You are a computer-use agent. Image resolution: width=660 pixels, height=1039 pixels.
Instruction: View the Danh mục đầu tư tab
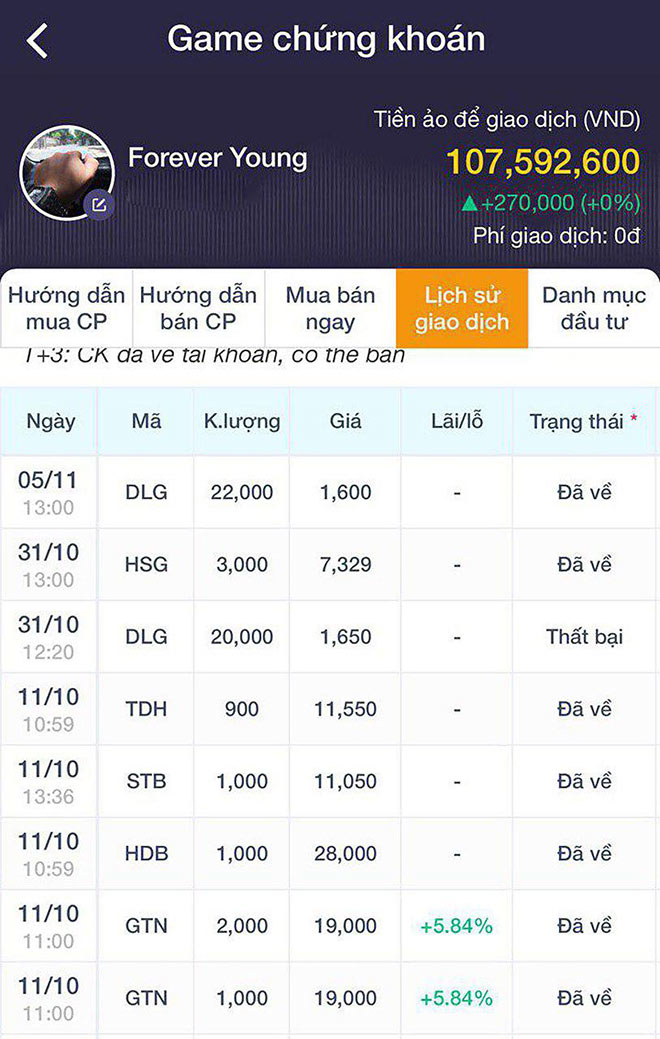point(593,308)
